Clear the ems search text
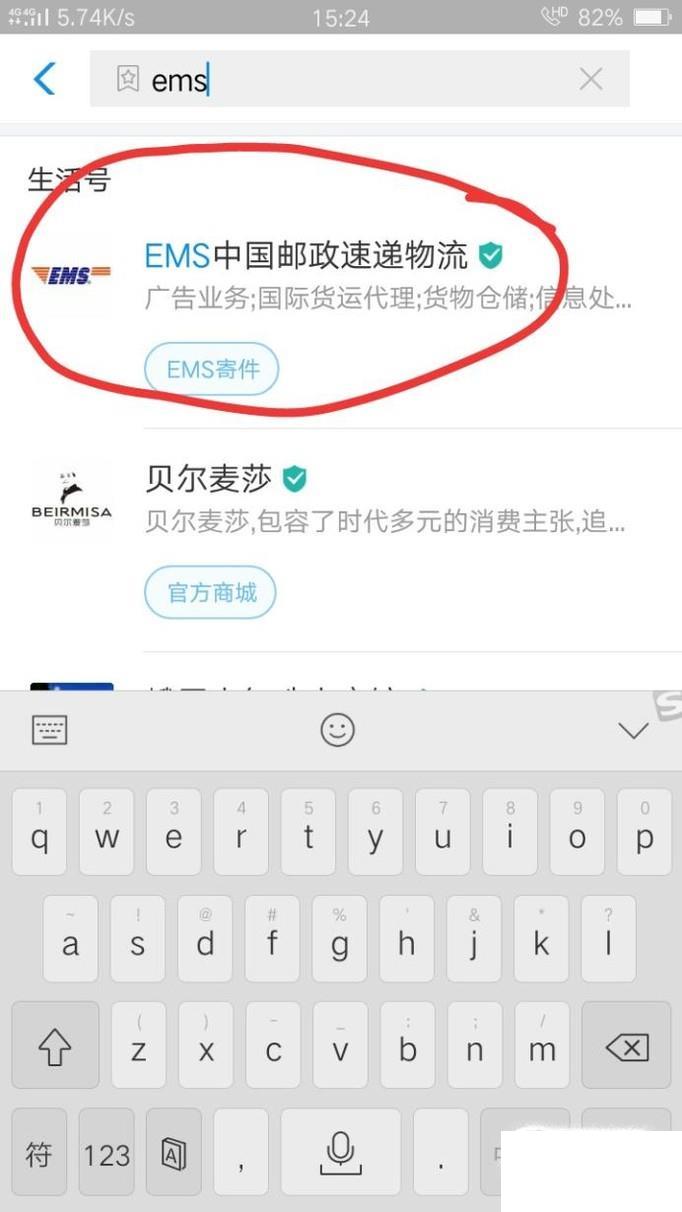 coord(591,79)
